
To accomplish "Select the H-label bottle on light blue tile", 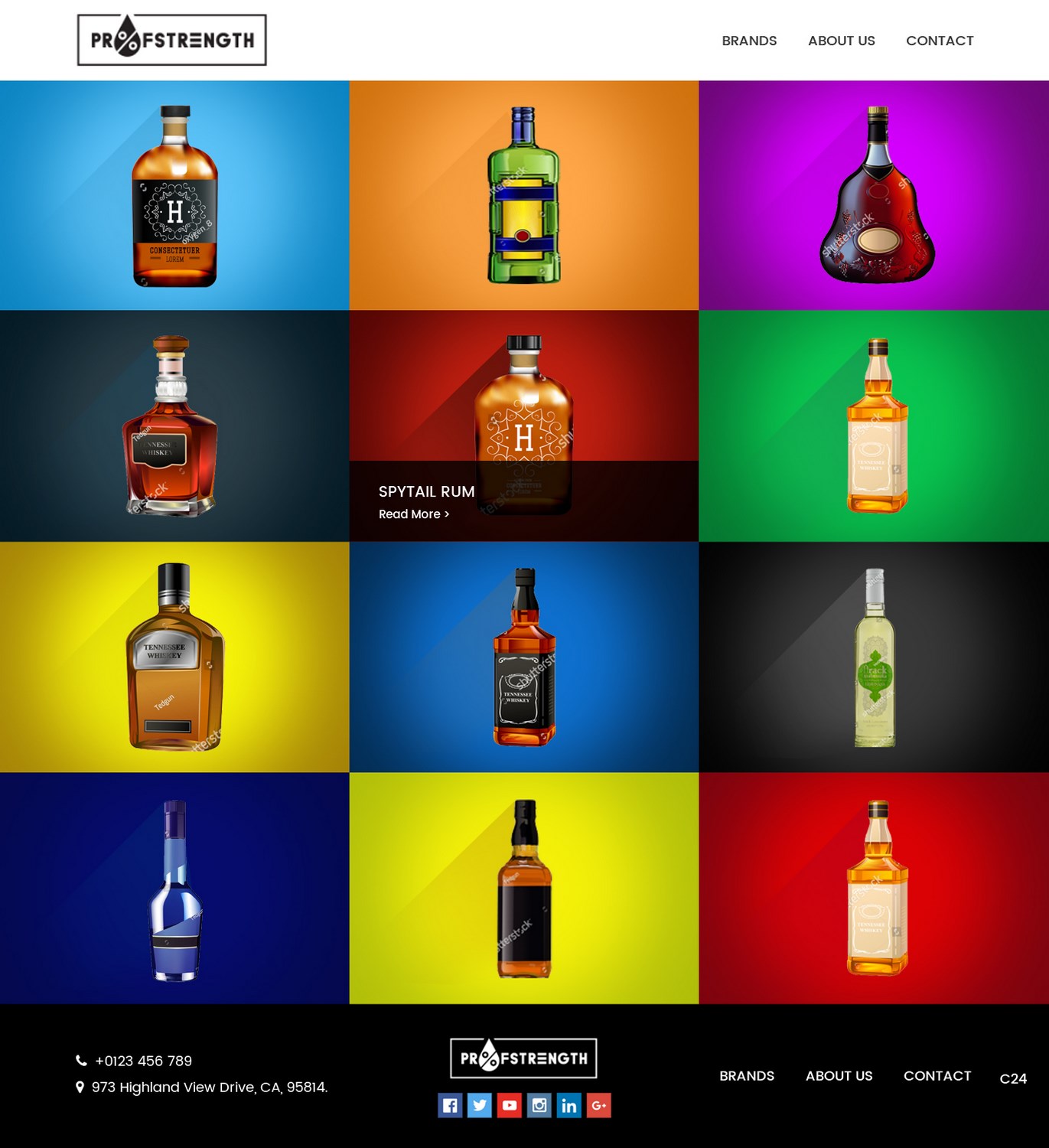I will click(x=174, y=197).
